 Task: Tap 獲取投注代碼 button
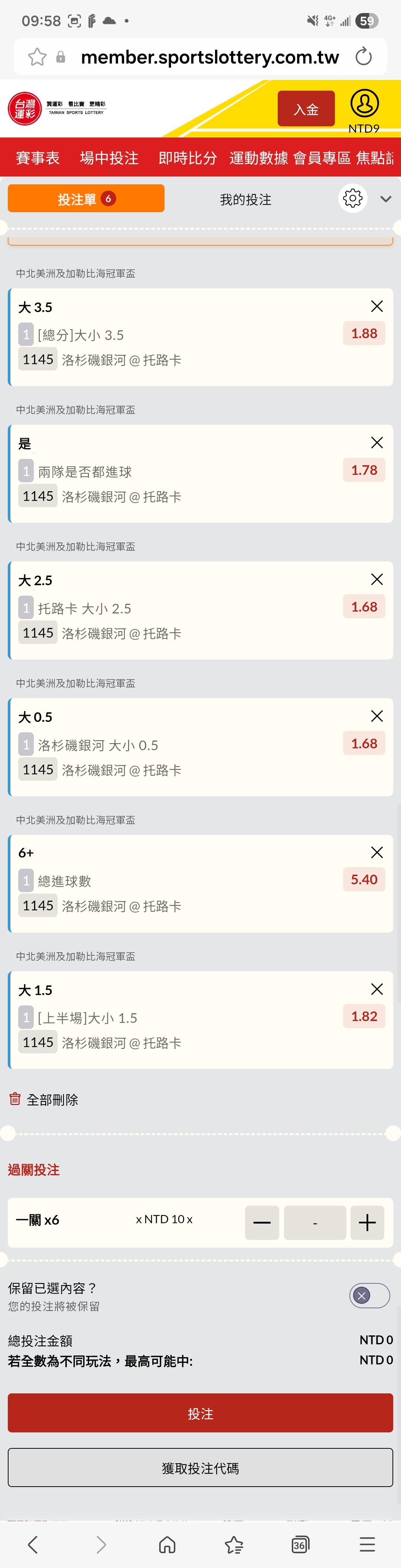(x=200, y=1468)
